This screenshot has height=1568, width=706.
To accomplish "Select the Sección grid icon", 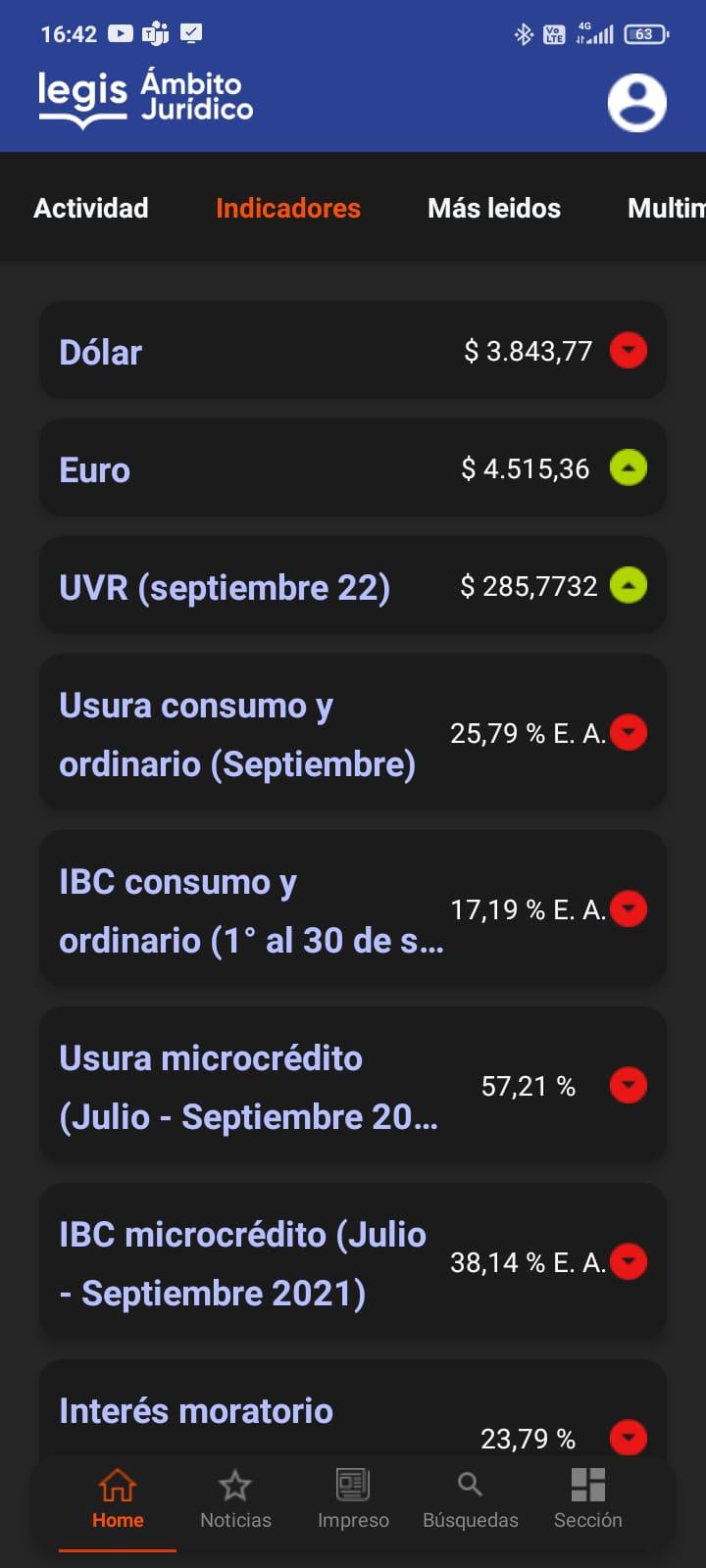I will (x=587, y=1483).
